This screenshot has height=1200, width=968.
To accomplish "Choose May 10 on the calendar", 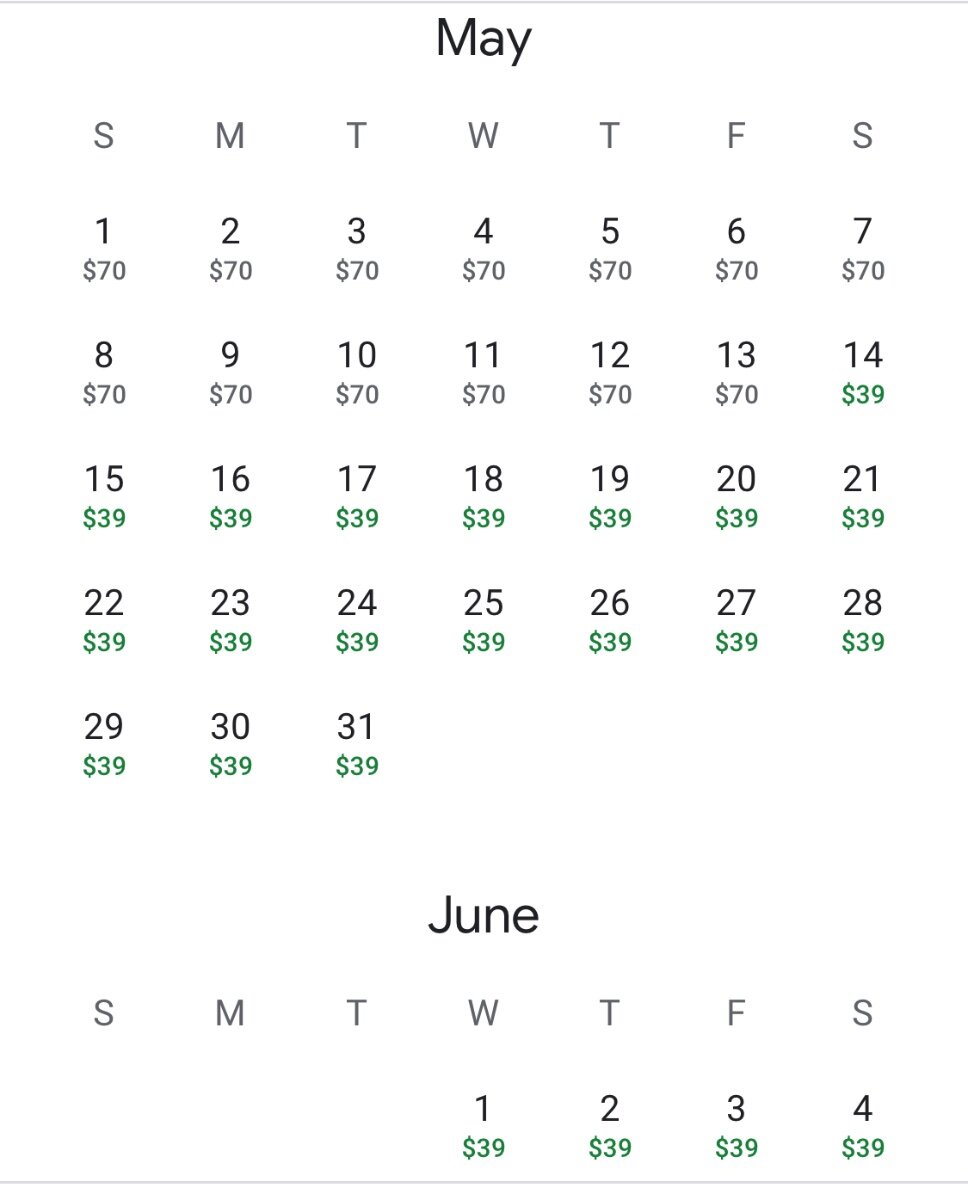I will tap(357, 371).
